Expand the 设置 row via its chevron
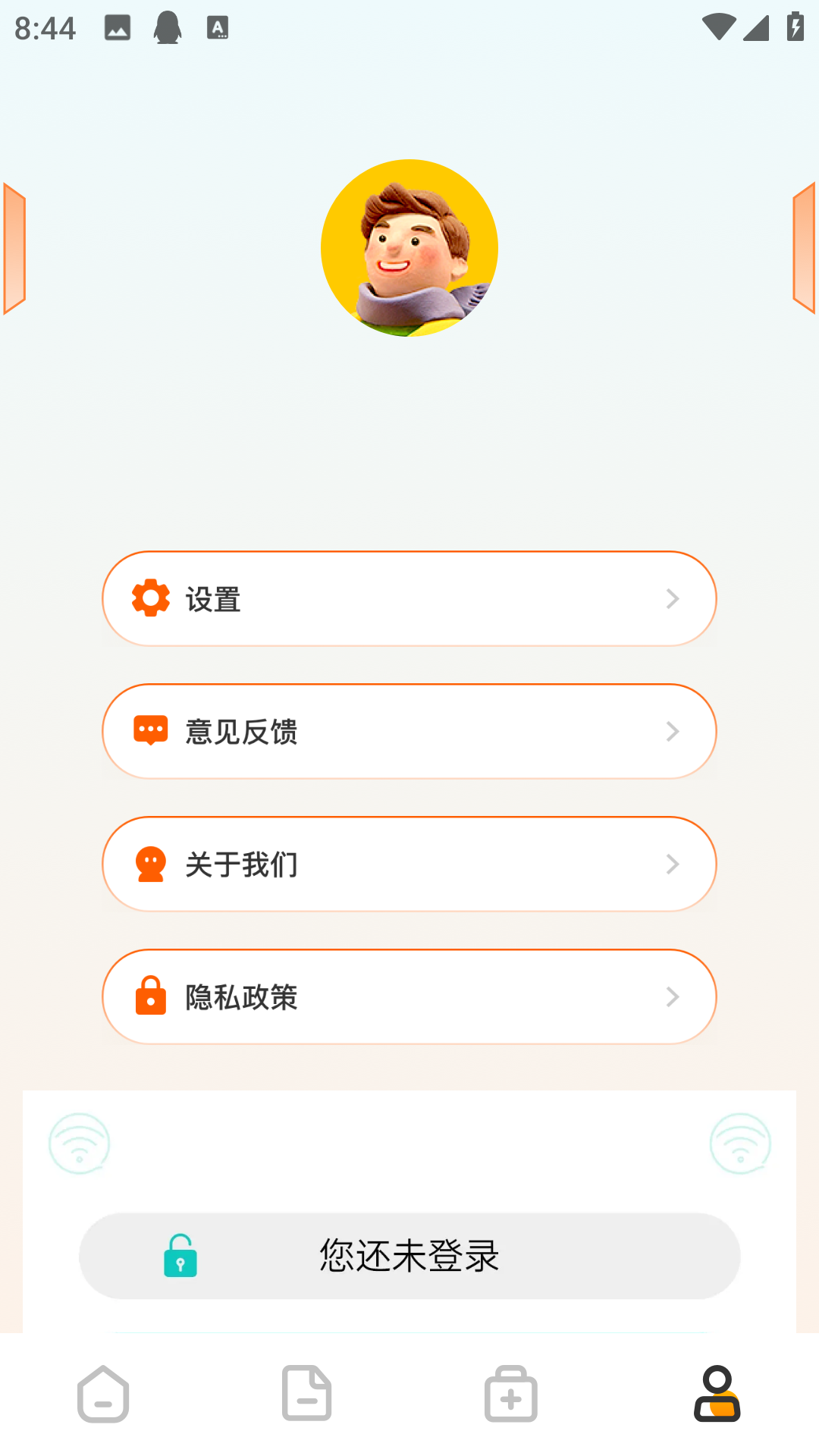The image size is (819, 1456). (673, 598)
